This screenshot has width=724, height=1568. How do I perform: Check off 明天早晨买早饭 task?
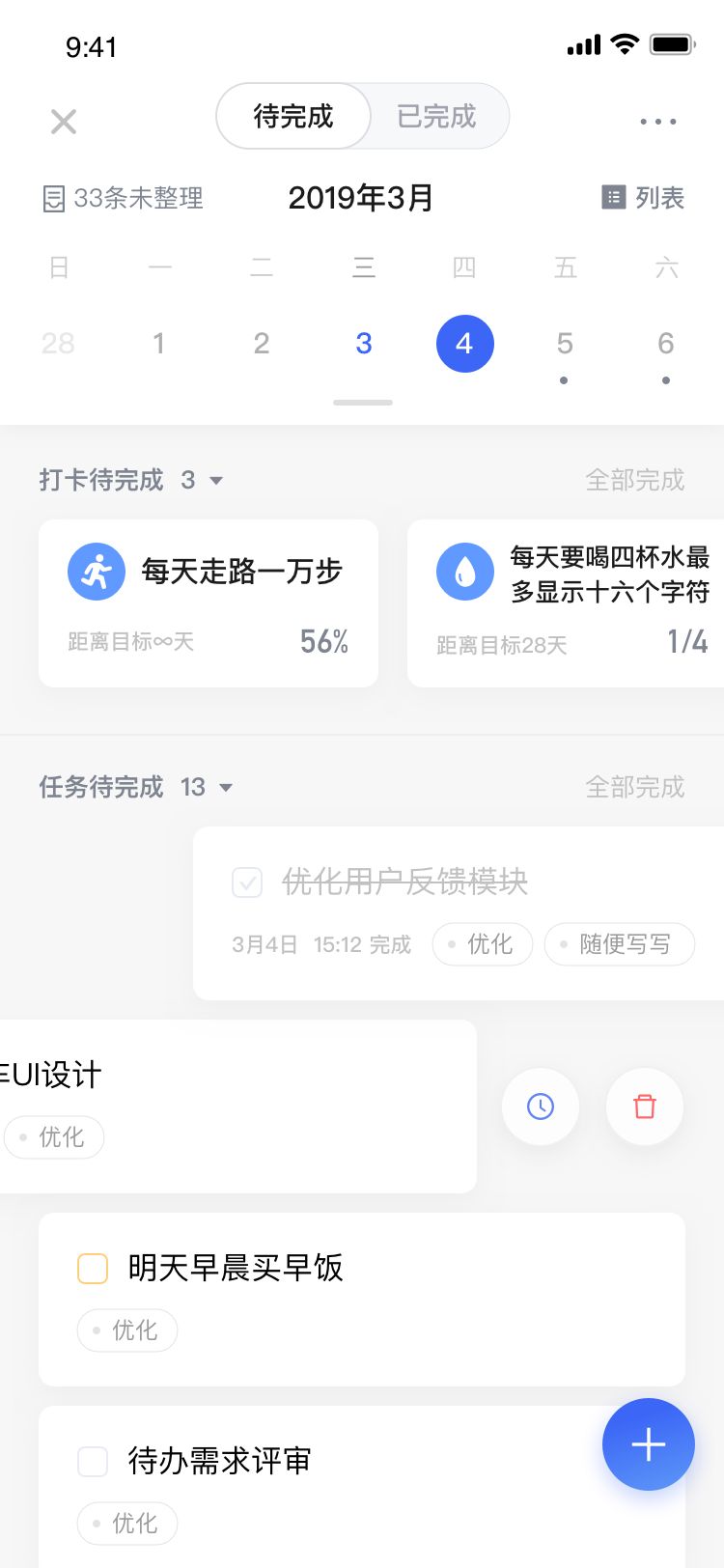point(93,1269)
